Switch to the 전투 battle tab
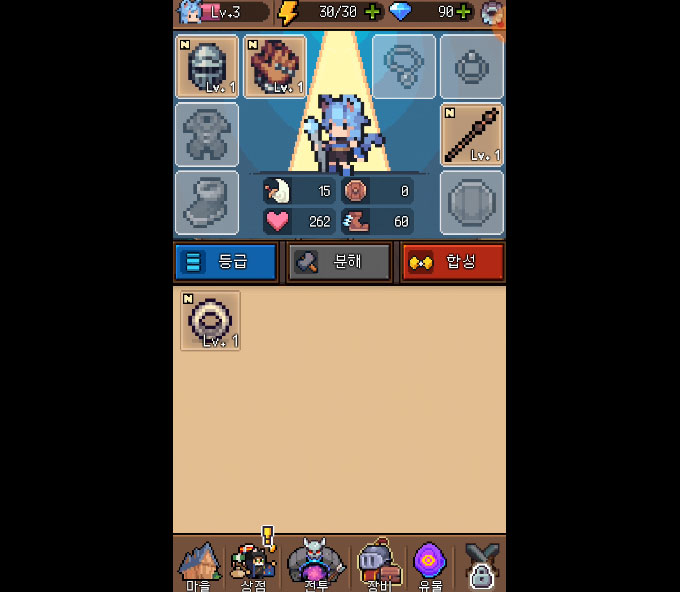The height and width of the screenshot is (592, 680). coord(316,566)
